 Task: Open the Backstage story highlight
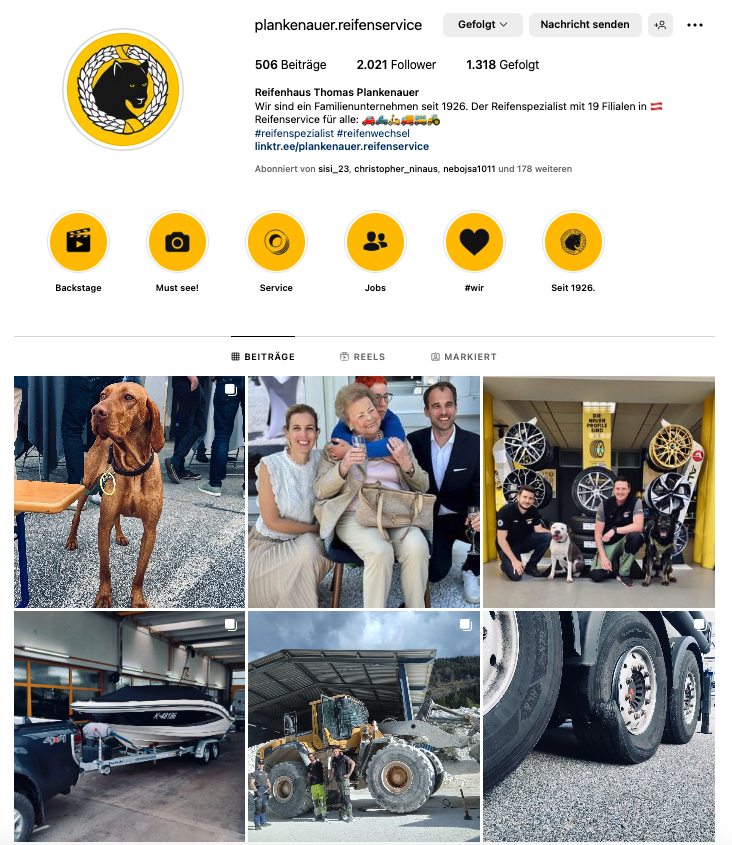pyautogui.click(x=78, y=242)
